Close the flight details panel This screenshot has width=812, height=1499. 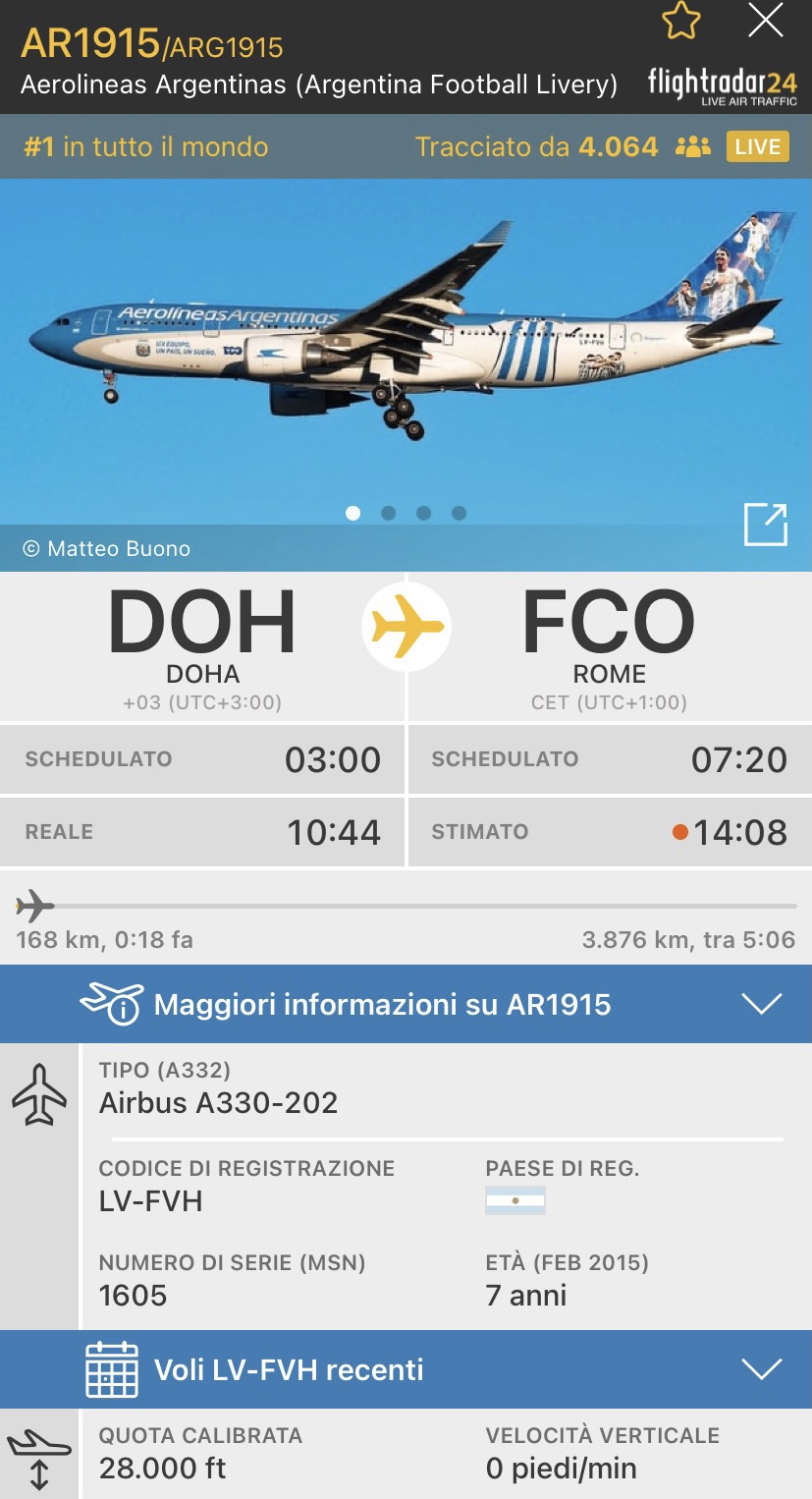(x=765, y=21)
